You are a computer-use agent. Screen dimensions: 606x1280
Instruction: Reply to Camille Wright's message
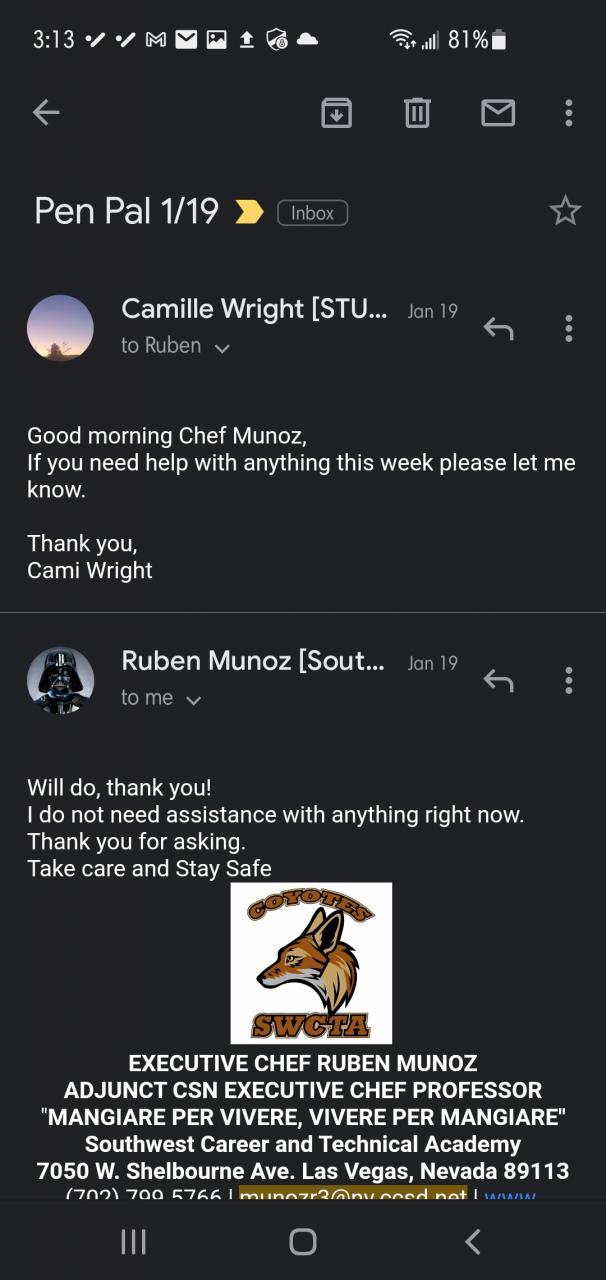coord(498,328)
